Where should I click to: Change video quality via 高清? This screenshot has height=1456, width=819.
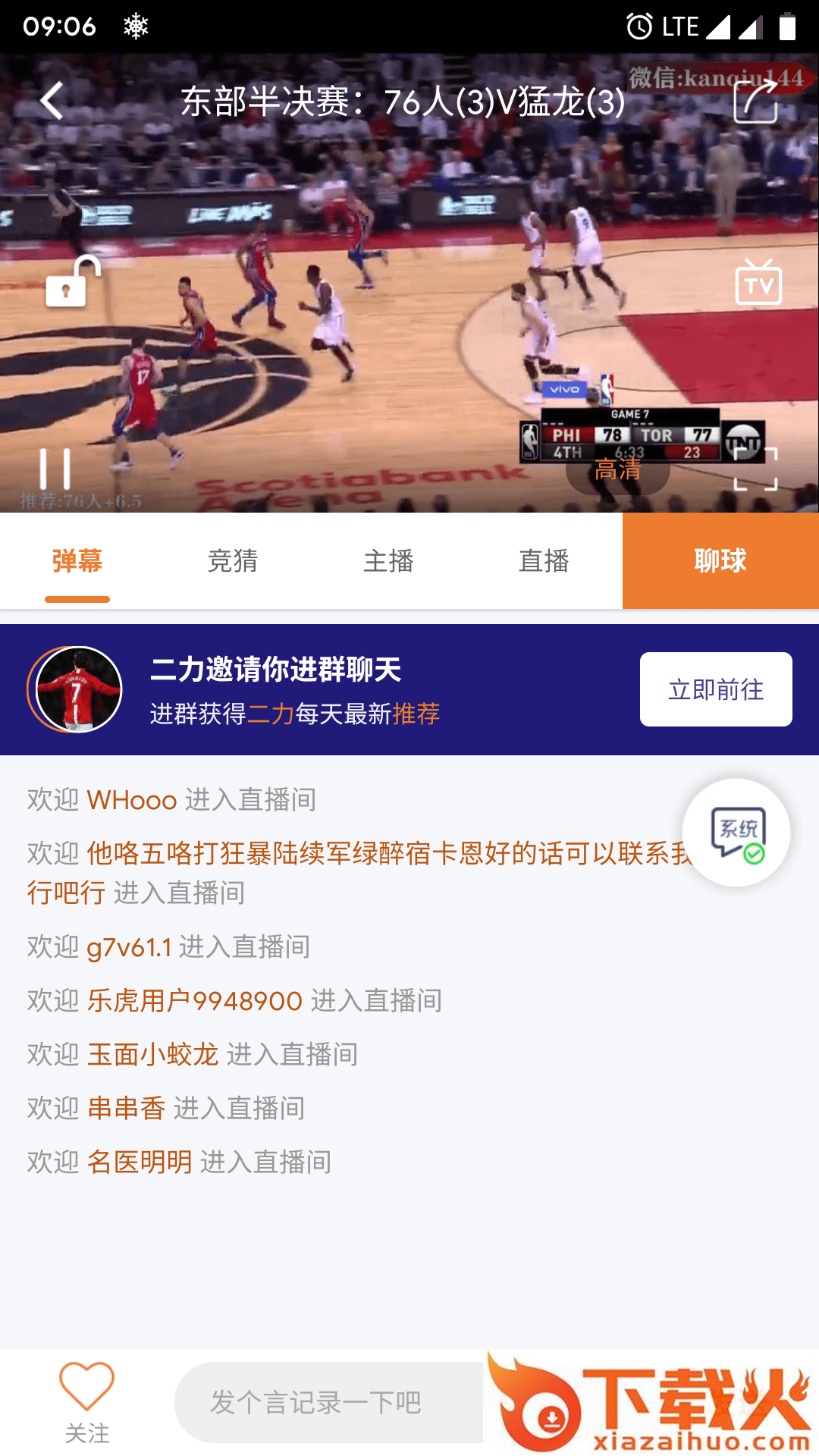click(x=617, y=470)
